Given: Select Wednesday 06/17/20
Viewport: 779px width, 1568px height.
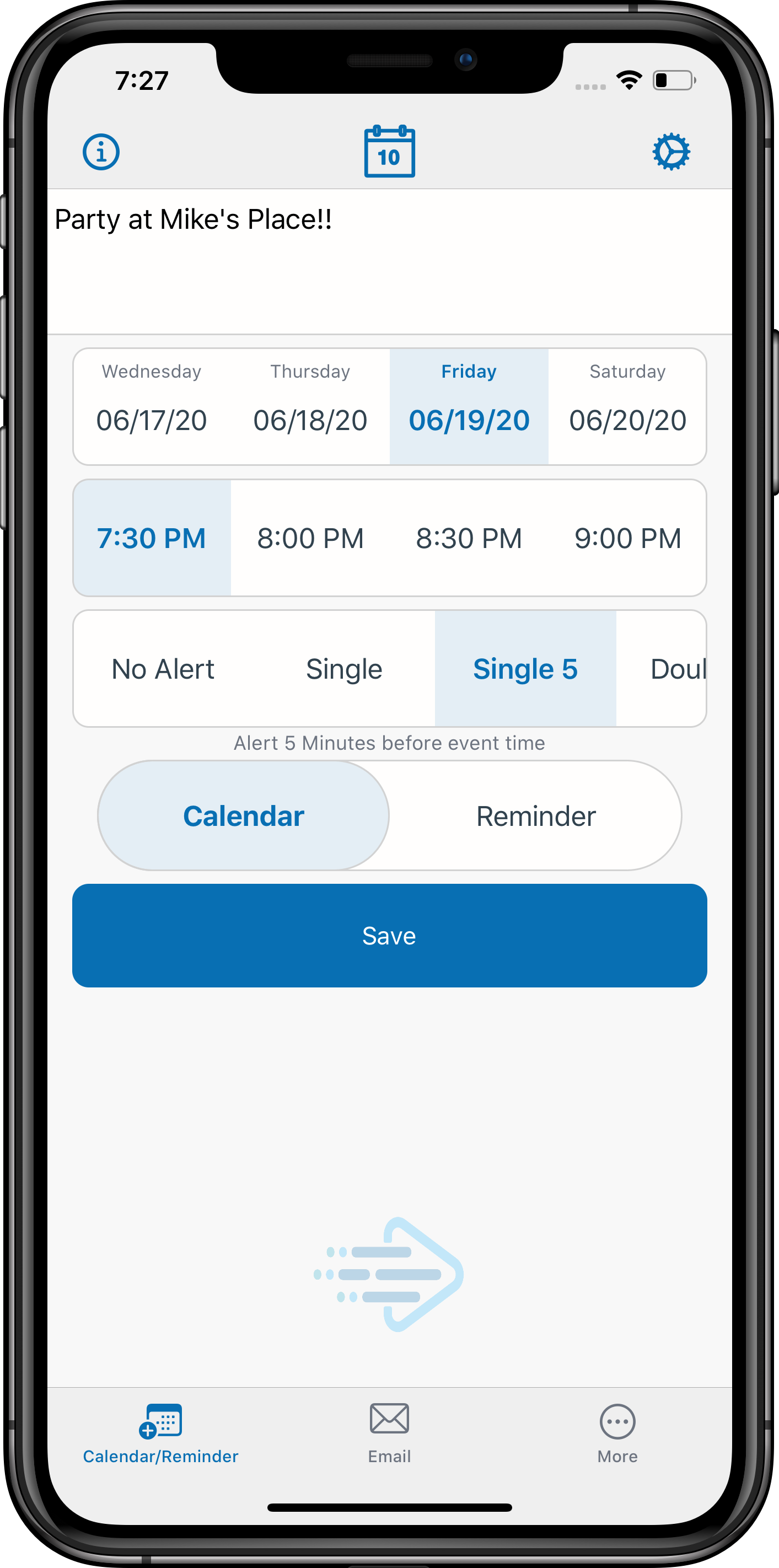Looking at the screenshot, I should [x=152, y=406].
